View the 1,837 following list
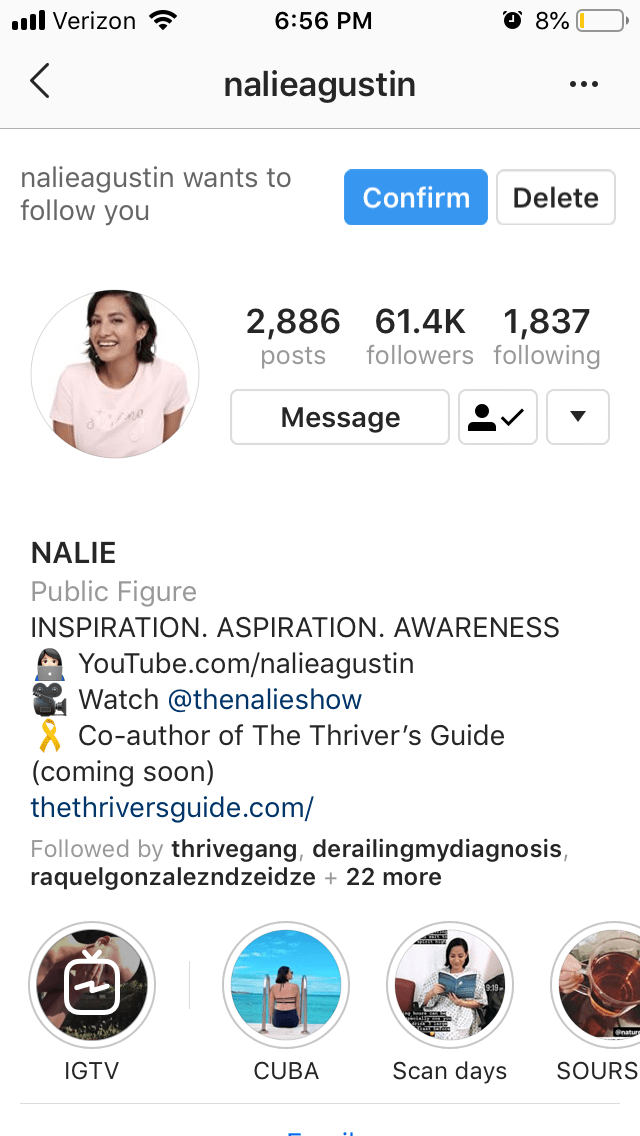 (546, 336)
